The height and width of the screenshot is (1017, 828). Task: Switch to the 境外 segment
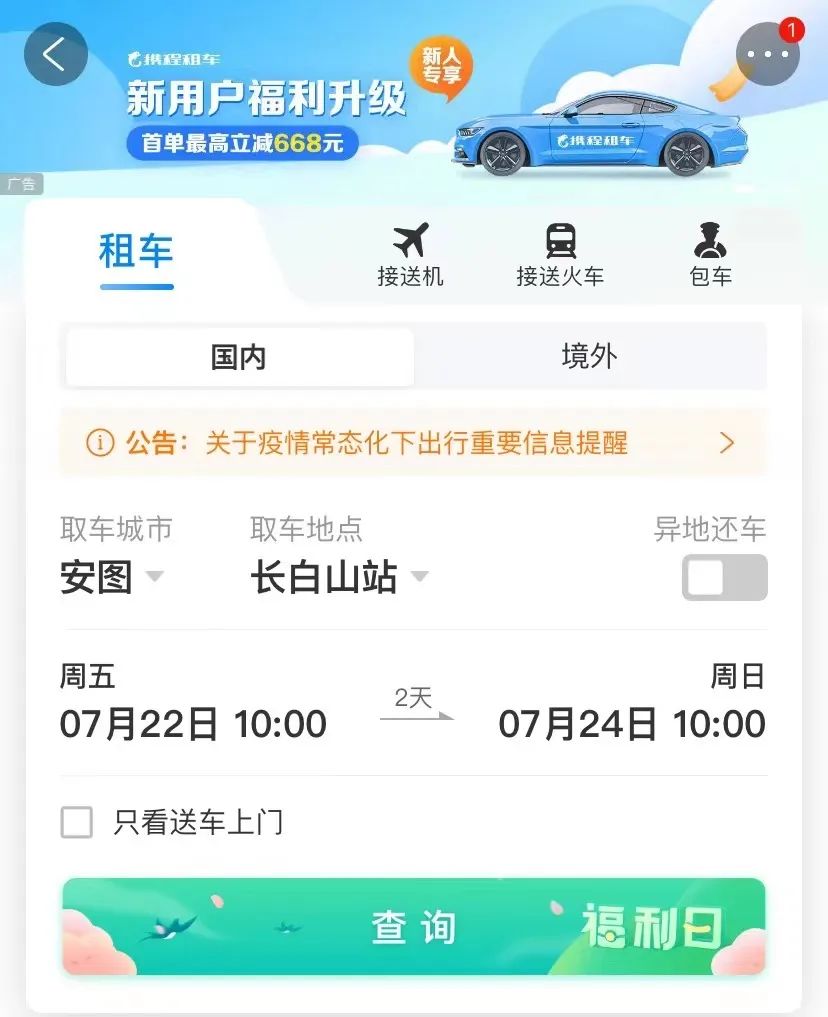click(590, 357)
